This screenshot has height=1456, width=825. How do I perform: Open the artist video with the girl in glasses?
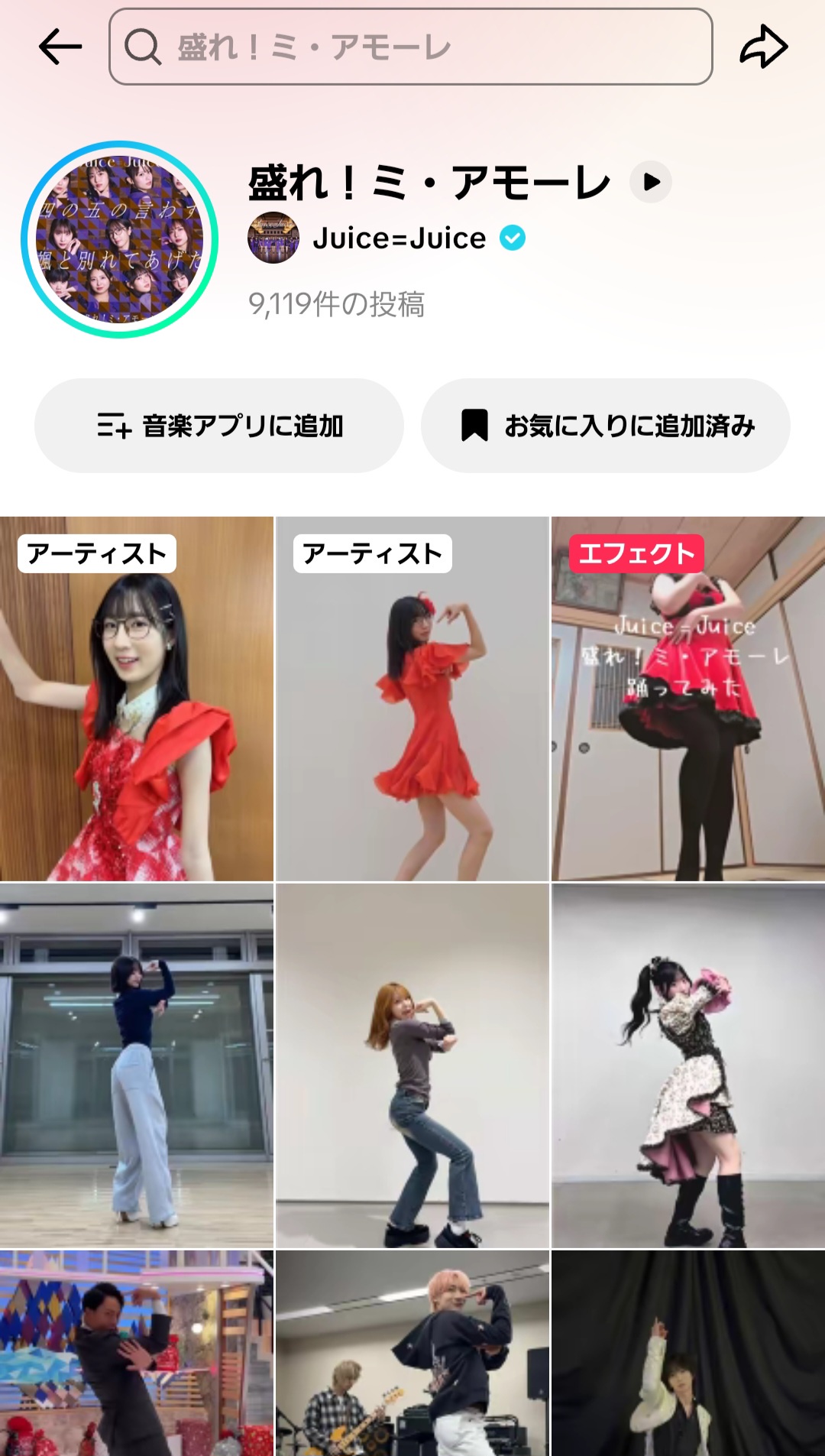click(137, 699)
